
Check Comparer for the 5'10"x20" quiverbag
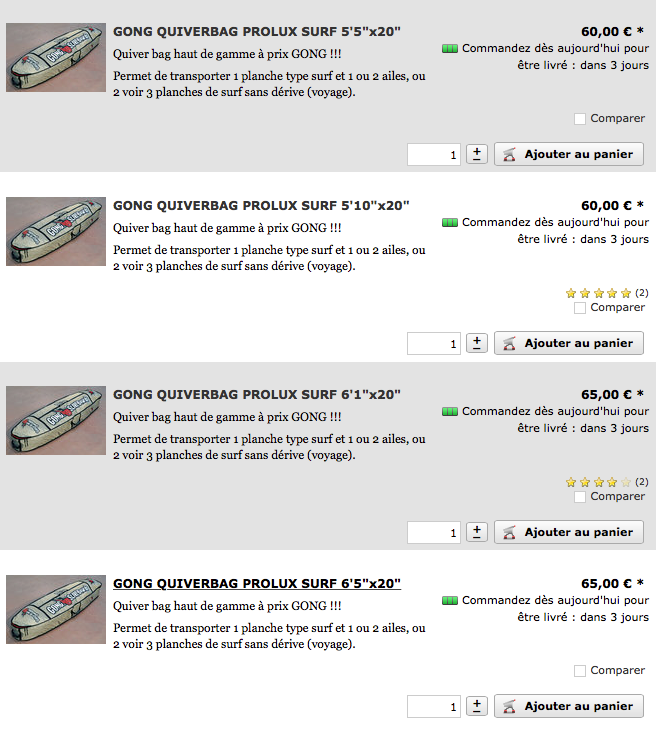point(580,308)
